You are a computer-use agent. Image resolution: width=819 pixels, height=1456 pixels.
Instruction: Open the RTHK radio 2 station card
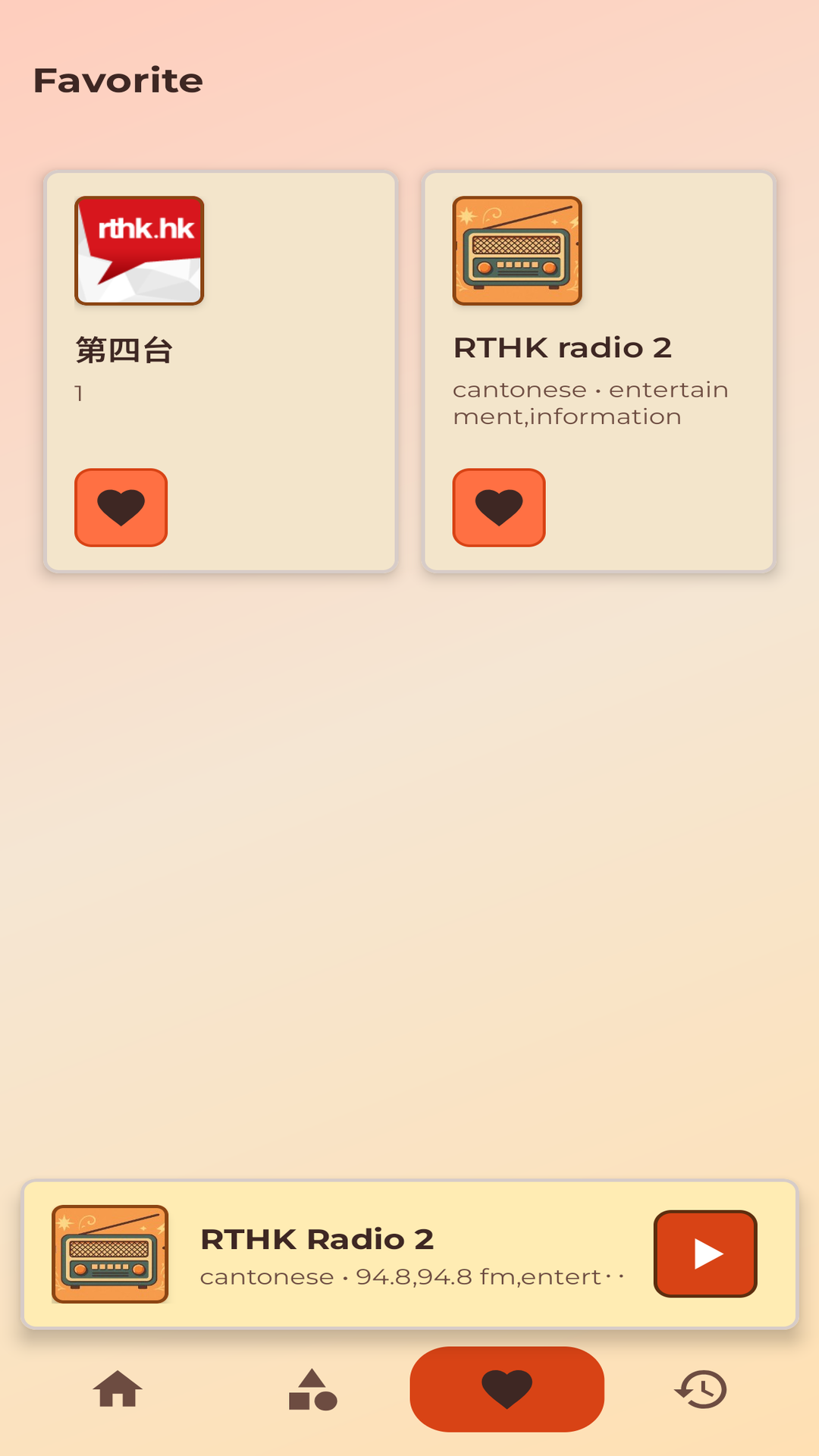[598, 372]
